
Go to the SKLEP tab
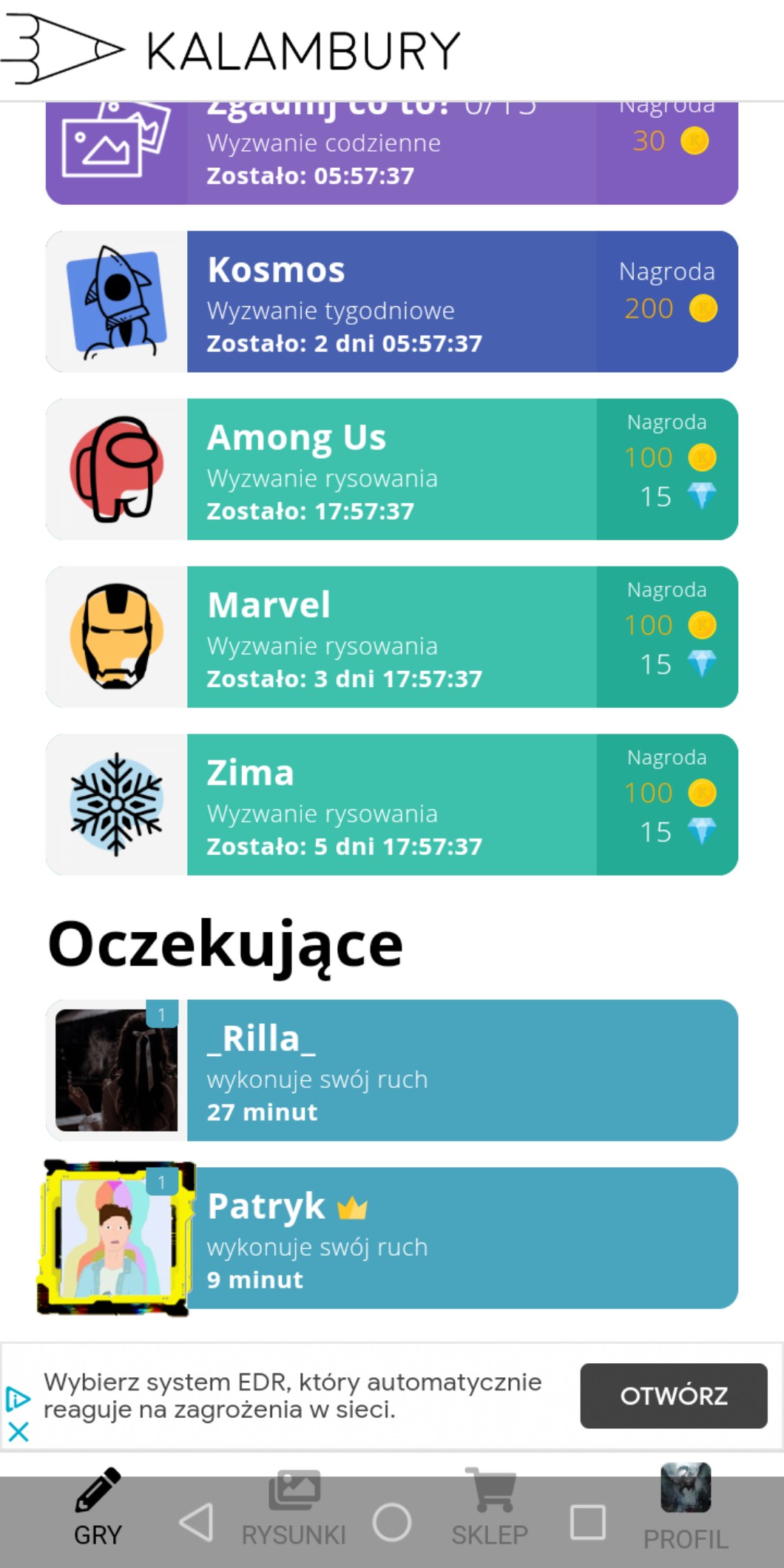click(490, 1509)
